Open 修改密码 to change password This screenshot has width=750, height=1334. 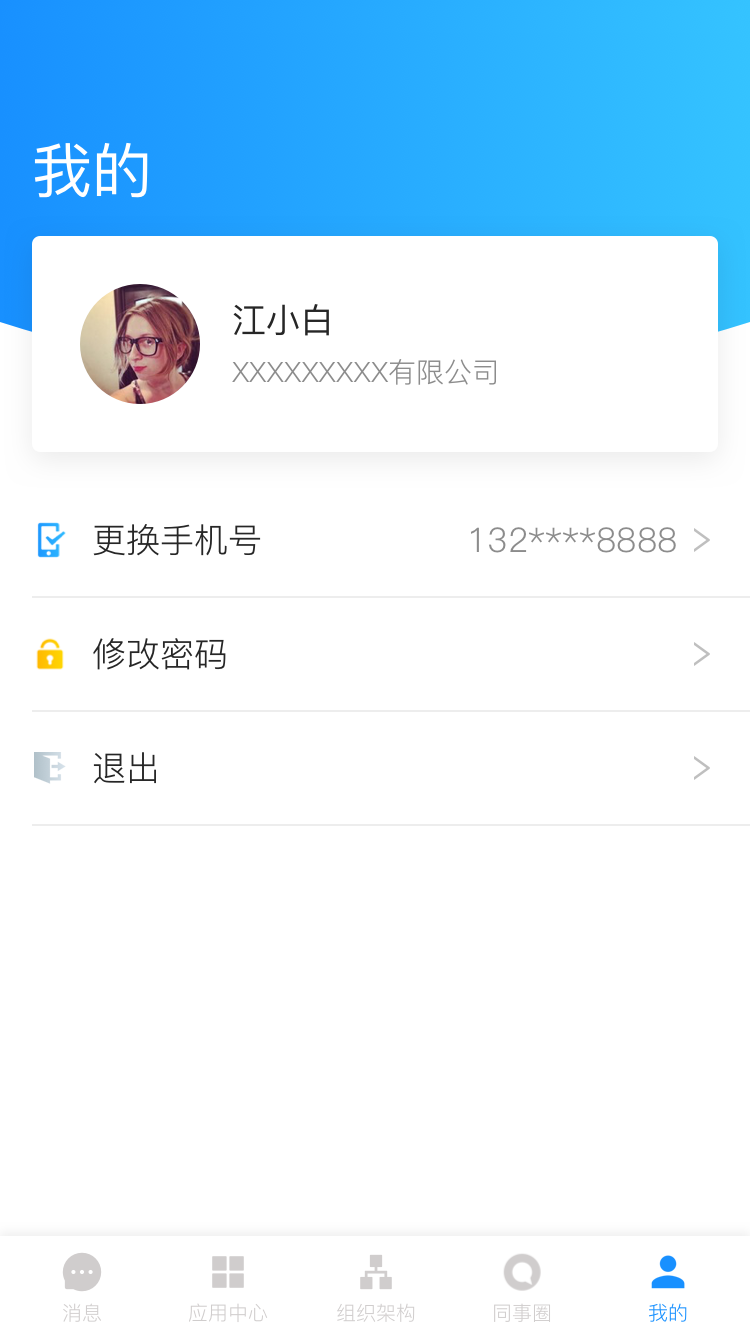click(x=374, y=654)
